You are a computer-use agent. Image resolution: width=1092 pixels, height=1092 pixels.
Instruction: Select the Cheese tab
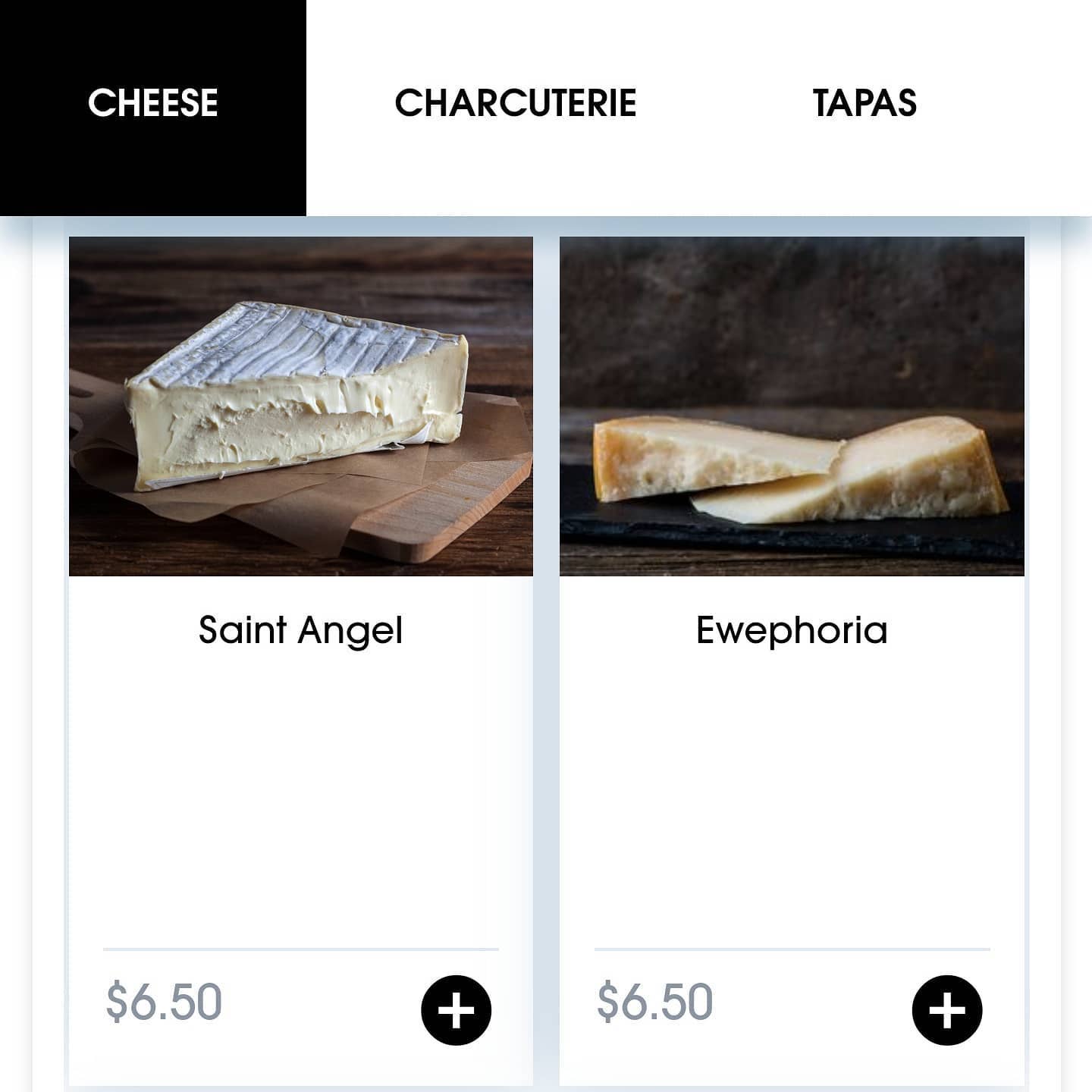[152, 103]
